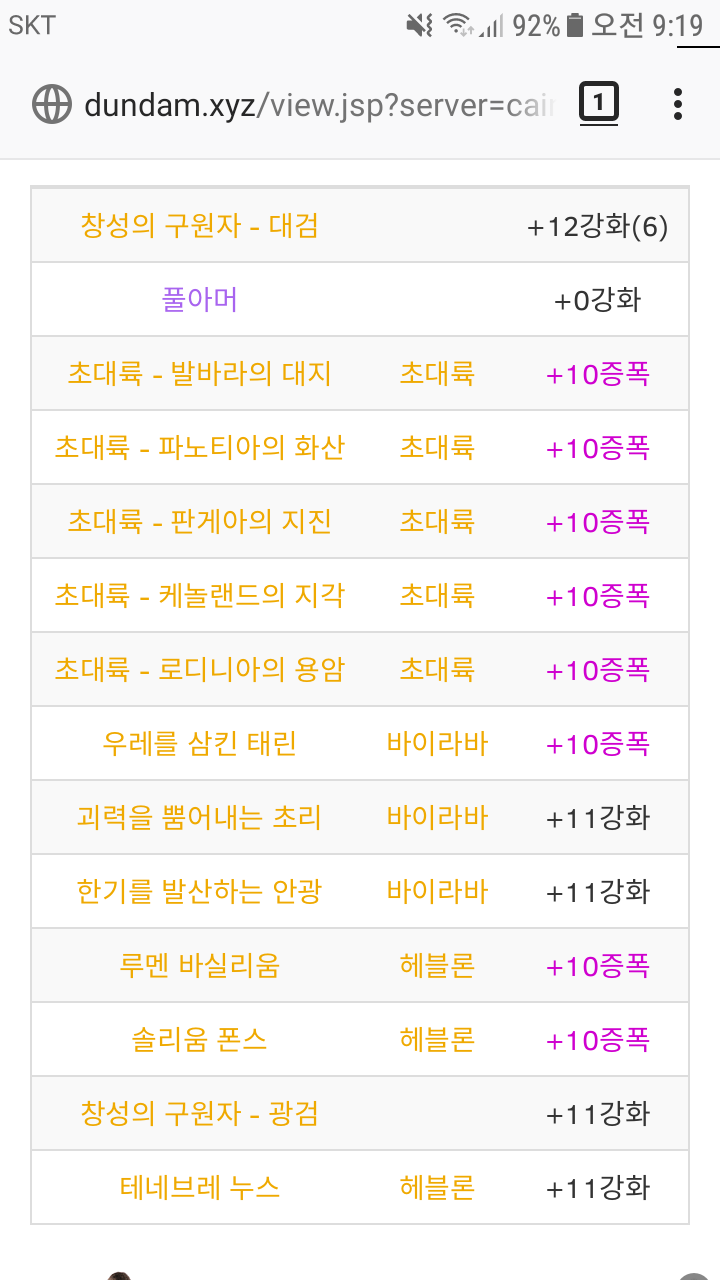
Task: Open the browser tab switcher
Action: pyautogui.click(x=599, y=102)
